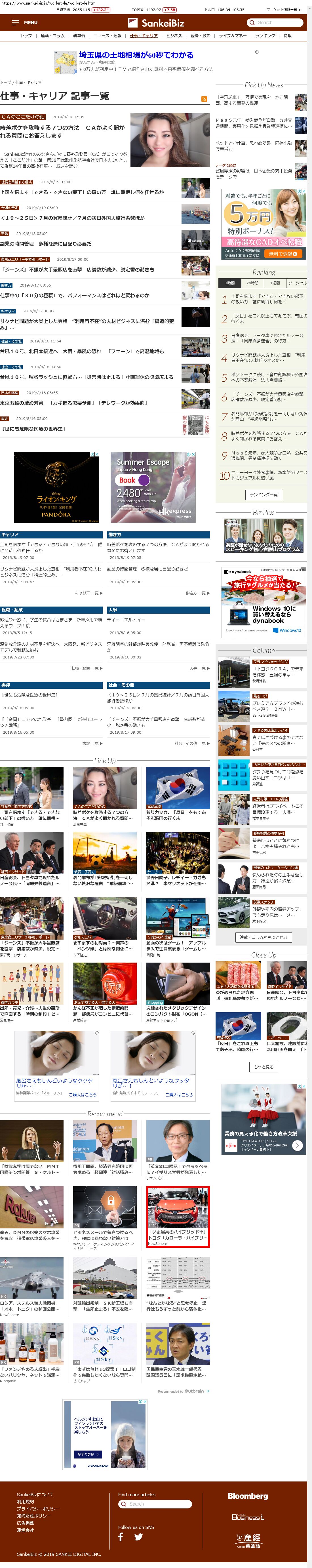Viewport: 312px width, 1568px height.
Task: Show the ソーシャル ranking tab
Action: (x=298, y=283)
